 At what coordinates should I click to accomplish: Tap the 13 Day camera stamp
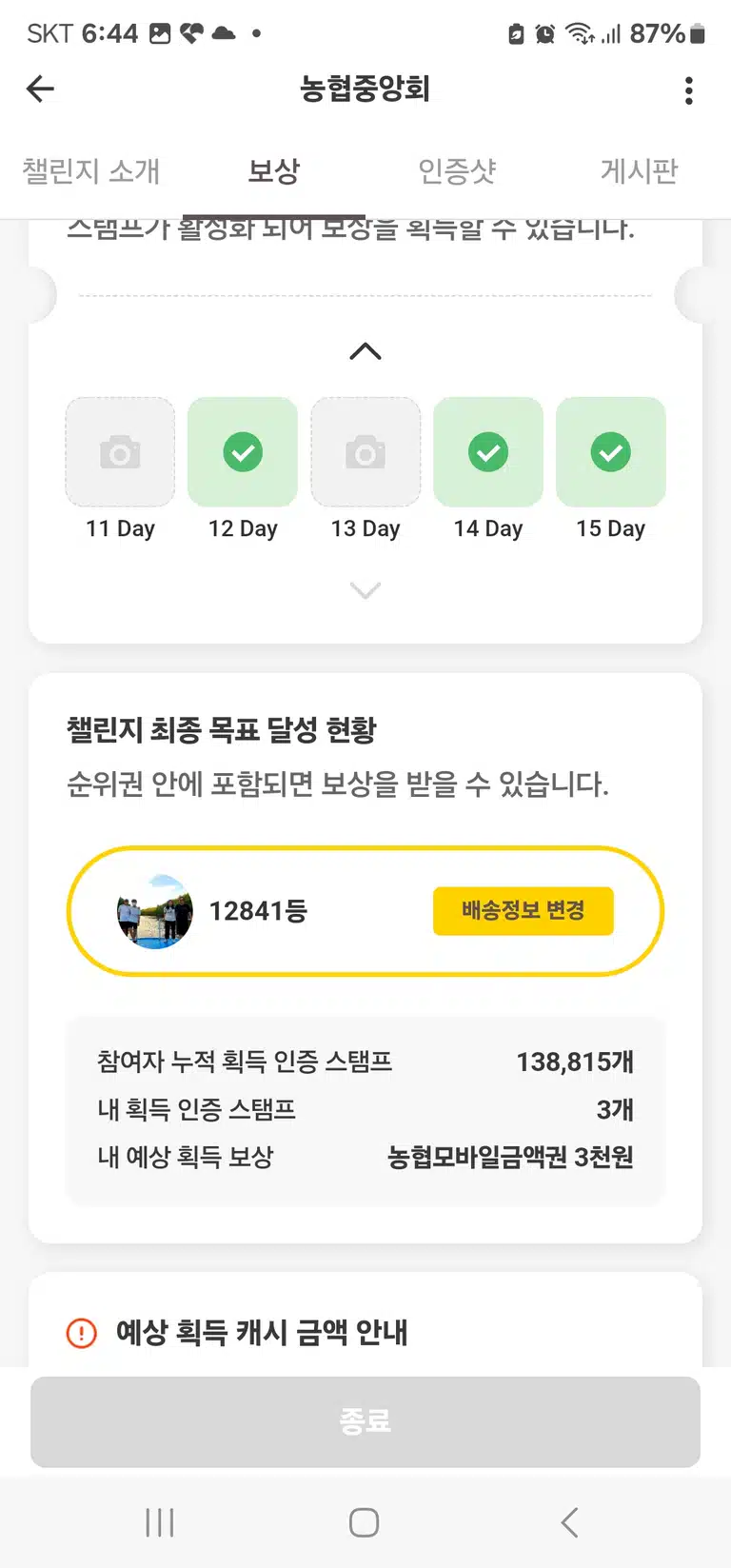click(365, 452)
